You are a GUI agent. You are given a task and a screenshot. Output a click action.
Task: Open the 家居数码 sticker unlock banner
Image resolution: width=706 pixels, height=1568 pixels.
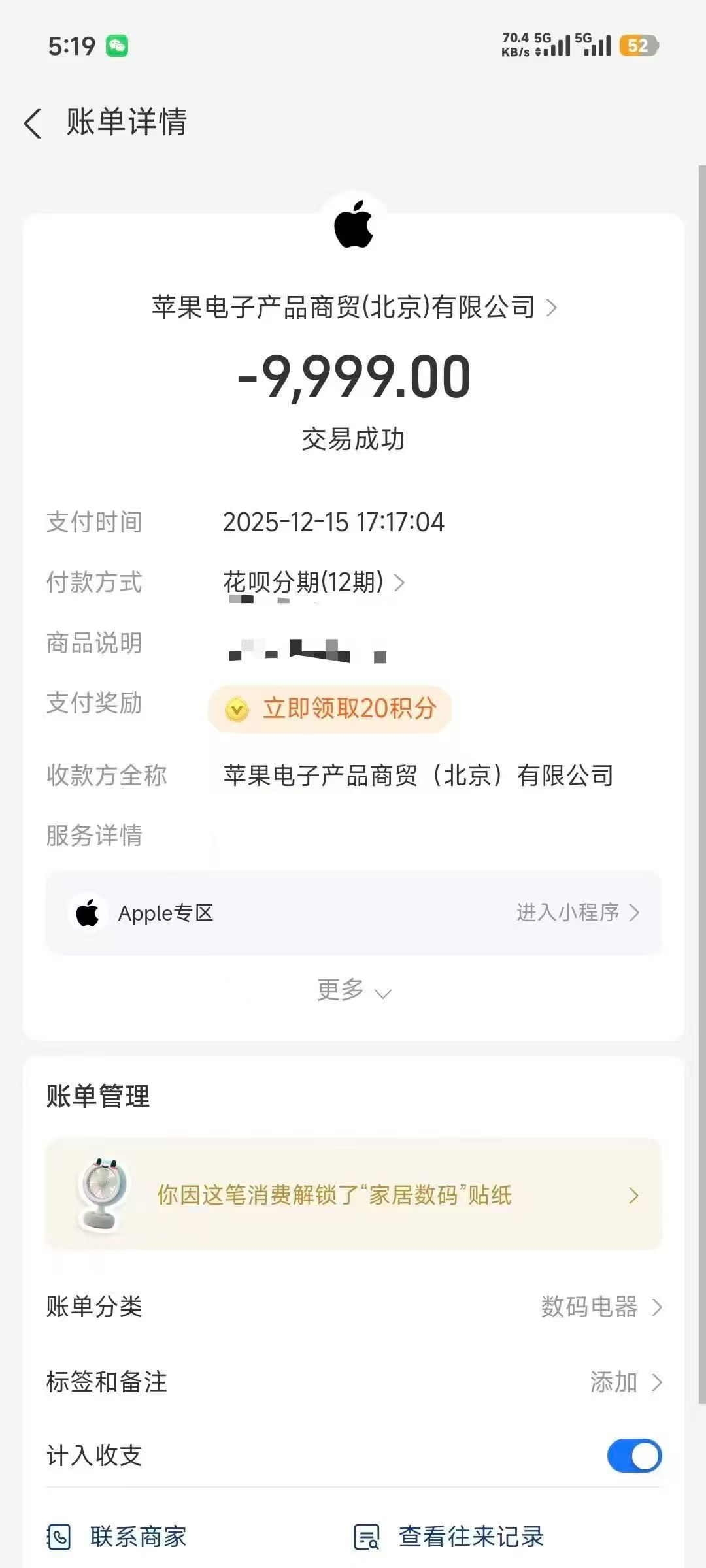[x=353, y=1195]
